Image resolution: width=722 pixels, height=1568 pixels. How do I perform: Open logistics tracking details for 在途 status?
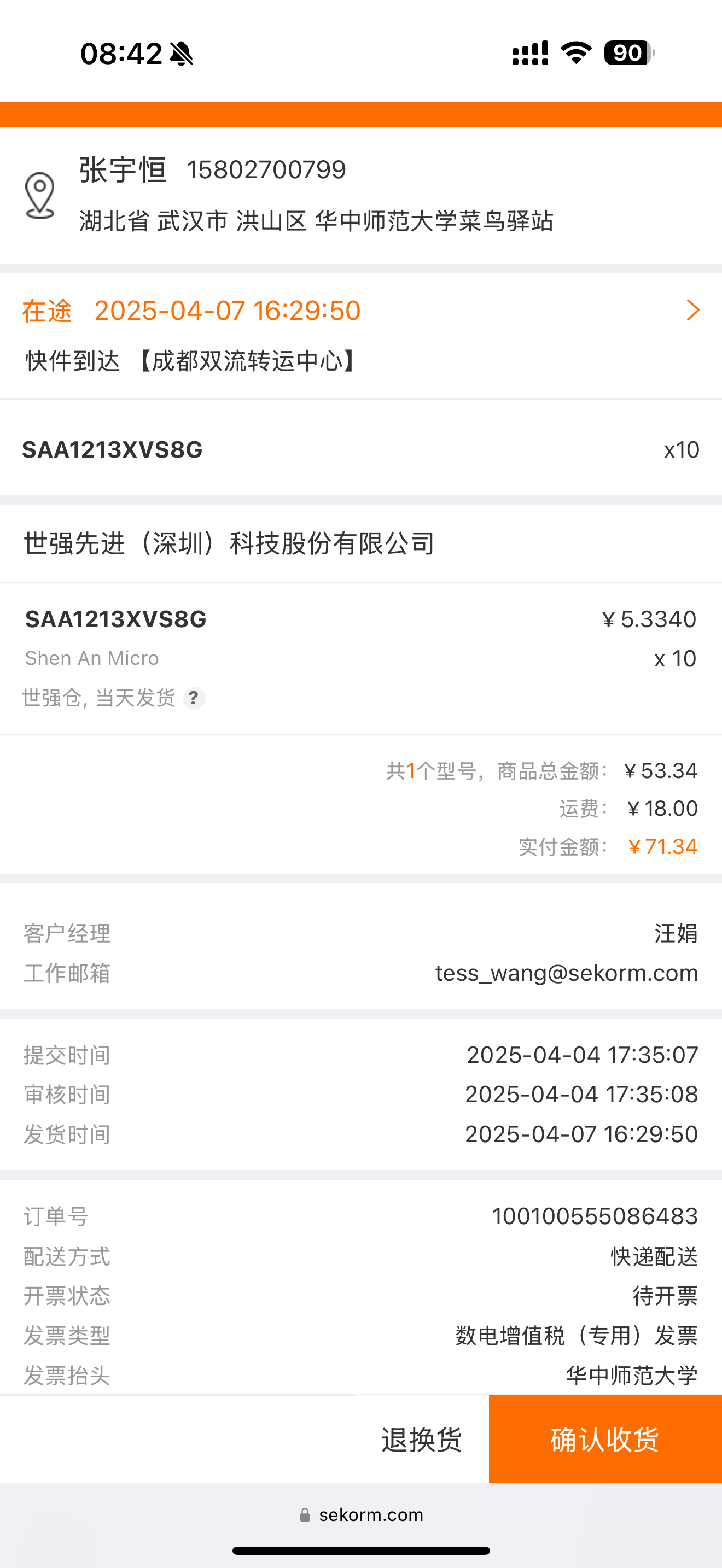point(361,336)
